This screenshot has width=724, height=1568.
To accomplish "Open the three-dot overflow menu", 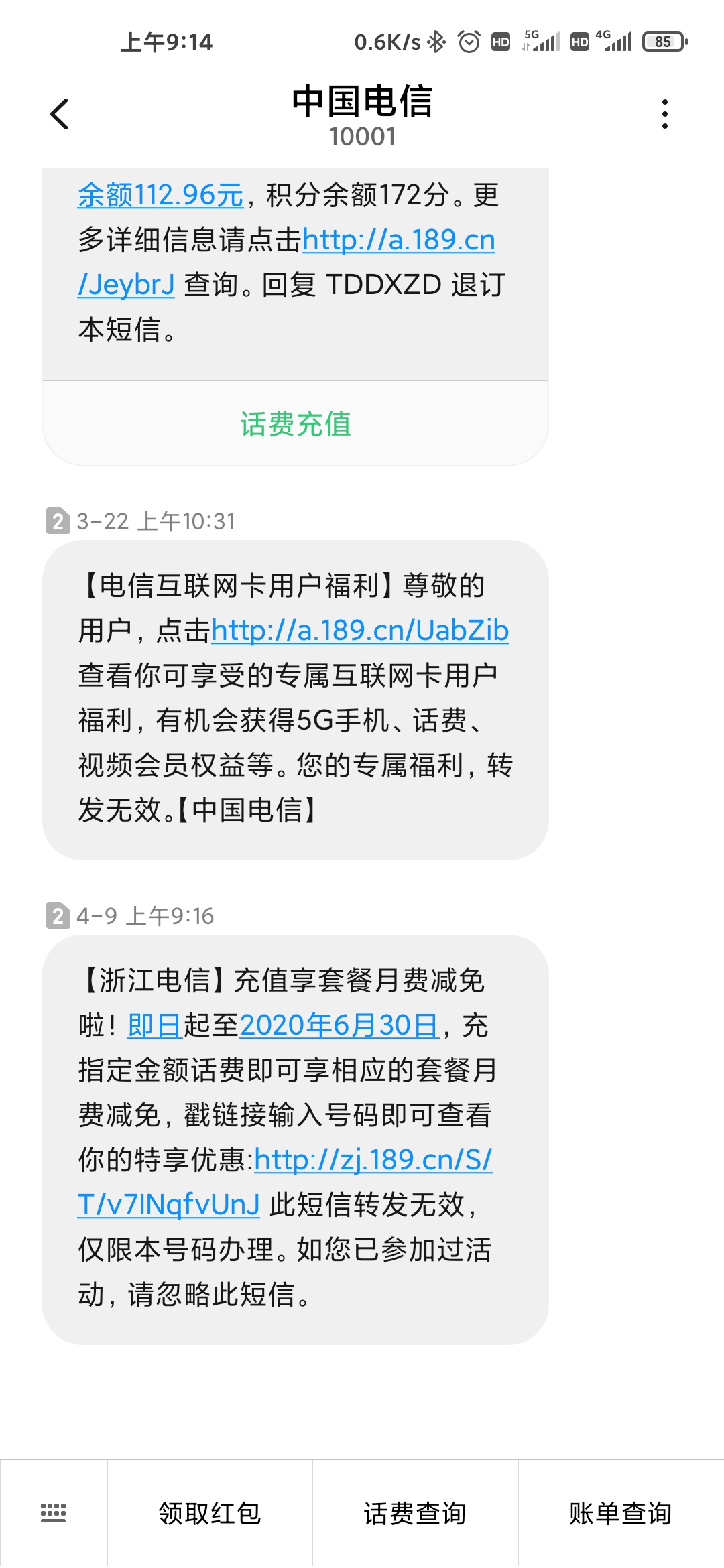I will (664, 114).
